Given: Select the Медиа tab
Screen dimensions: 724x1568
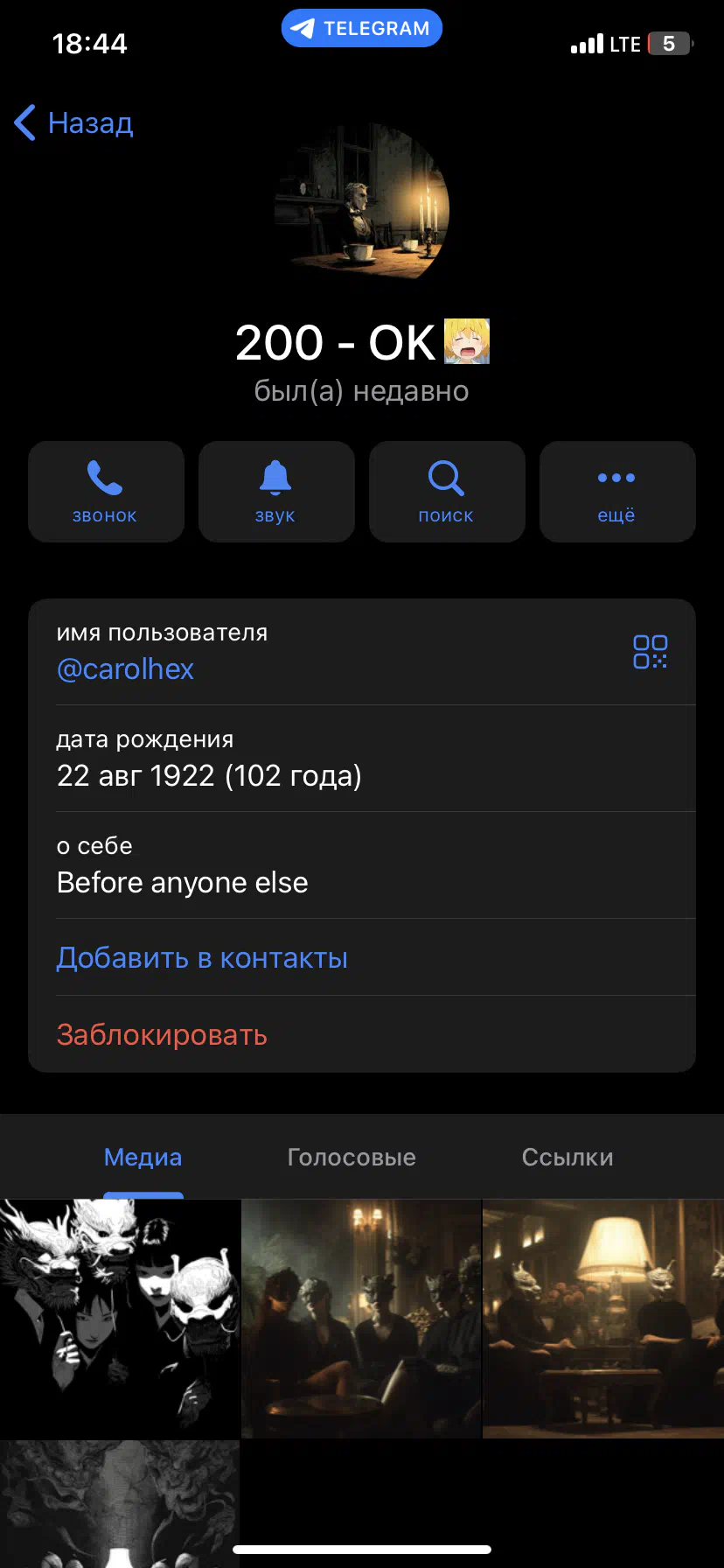Looking at the screenshot, I should coord(143,1157).
